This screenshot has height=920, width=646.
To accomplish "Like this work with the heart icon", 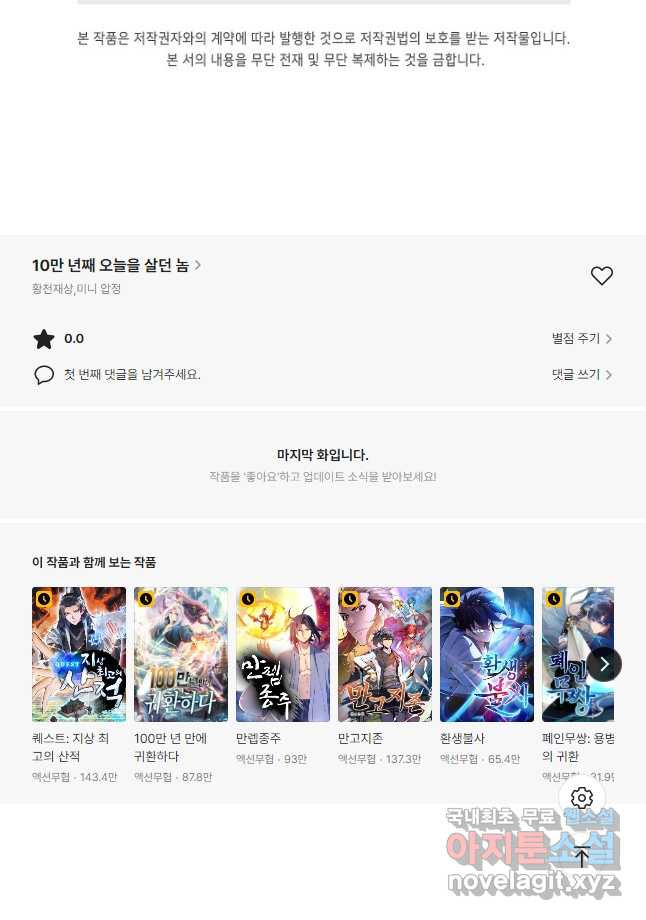I will pos(601,276).
